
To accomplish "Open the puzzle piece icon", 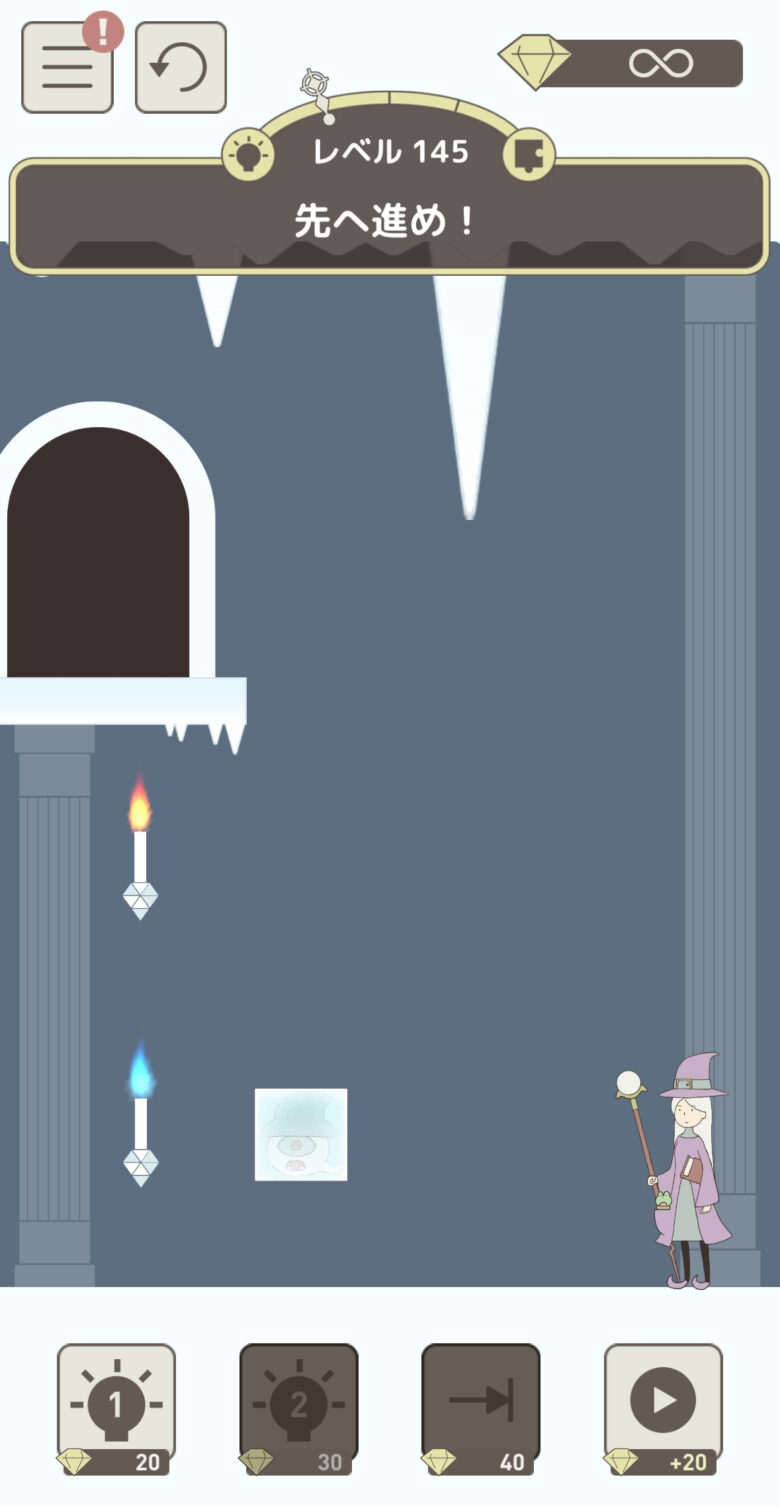I will (527, 155).
